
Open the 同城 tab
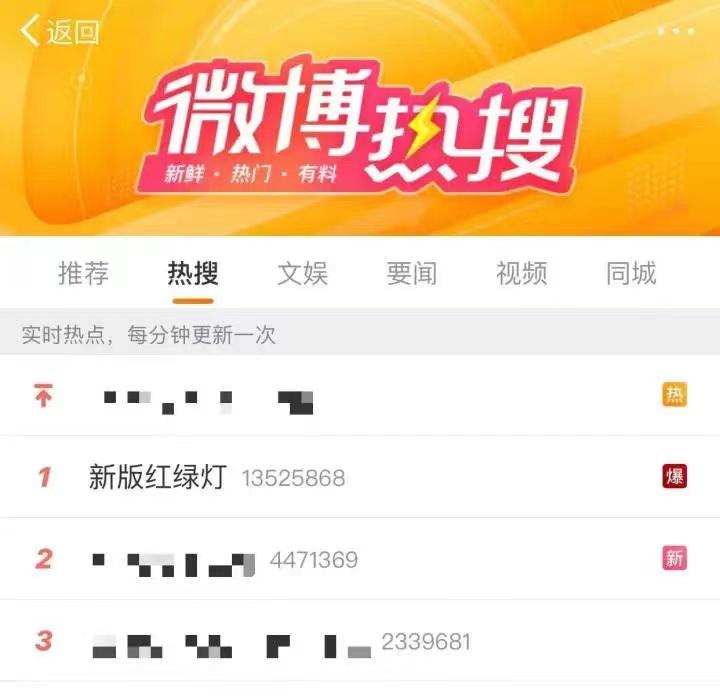(631, 273)
